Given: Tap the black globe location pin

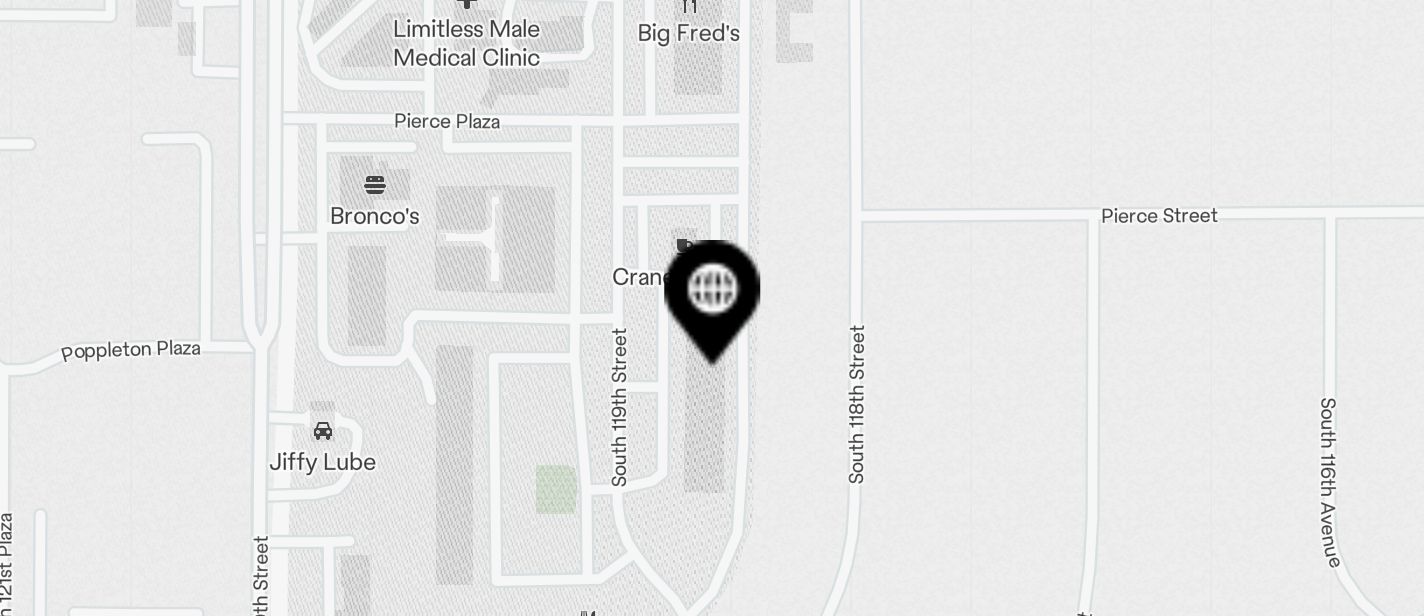Looking at the screenshot, I should 712,293.
